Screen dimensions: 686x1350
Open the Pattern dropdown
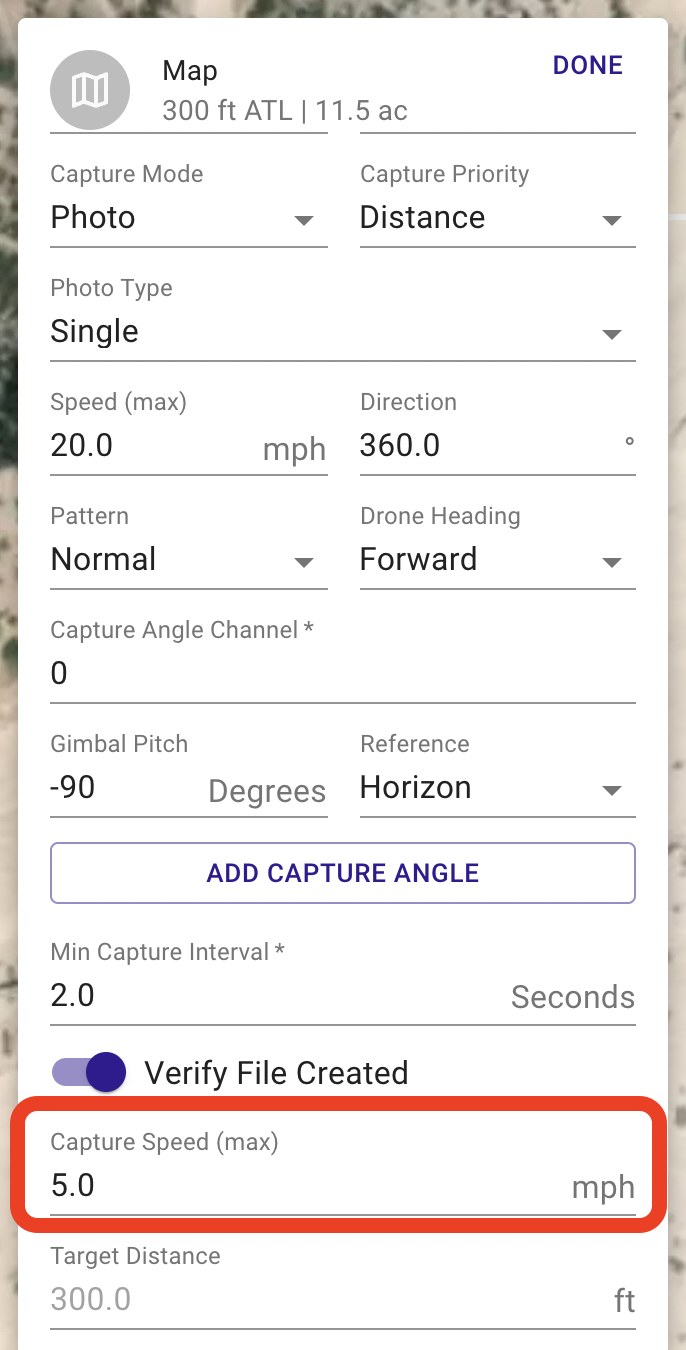(x=189, y=560)
